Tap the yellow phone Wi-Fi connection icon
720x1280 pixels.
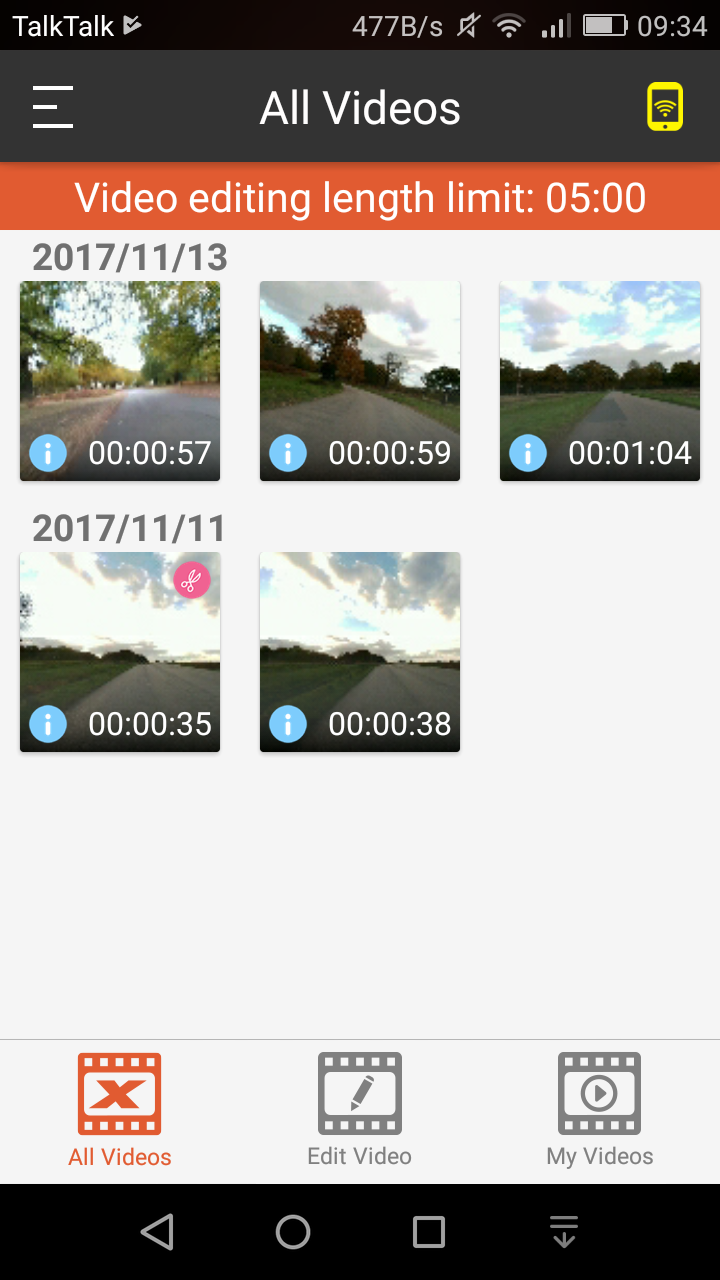point(665,107)
